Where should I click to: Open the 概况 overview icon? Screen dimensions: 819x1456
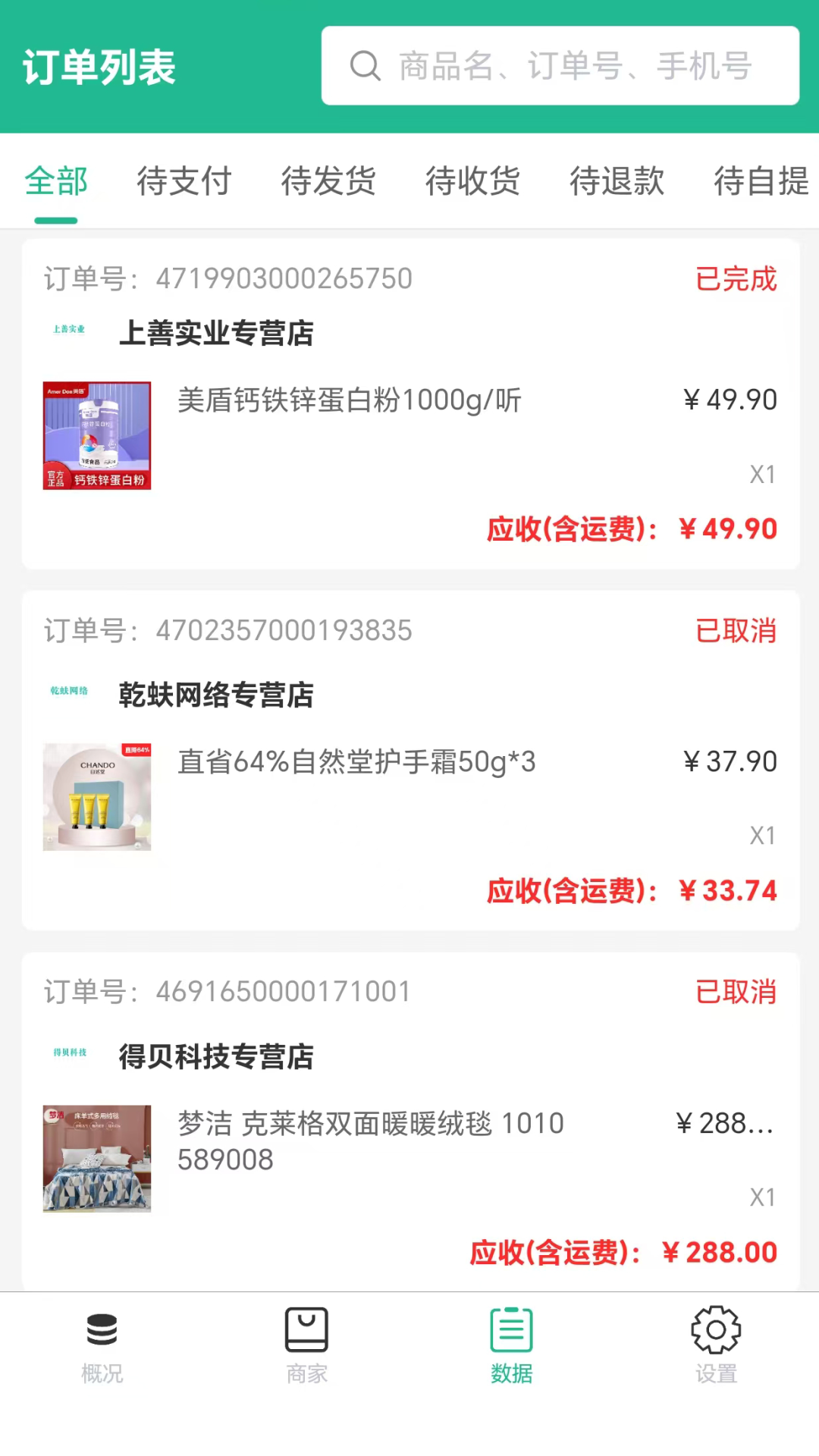click(102, 1335)
